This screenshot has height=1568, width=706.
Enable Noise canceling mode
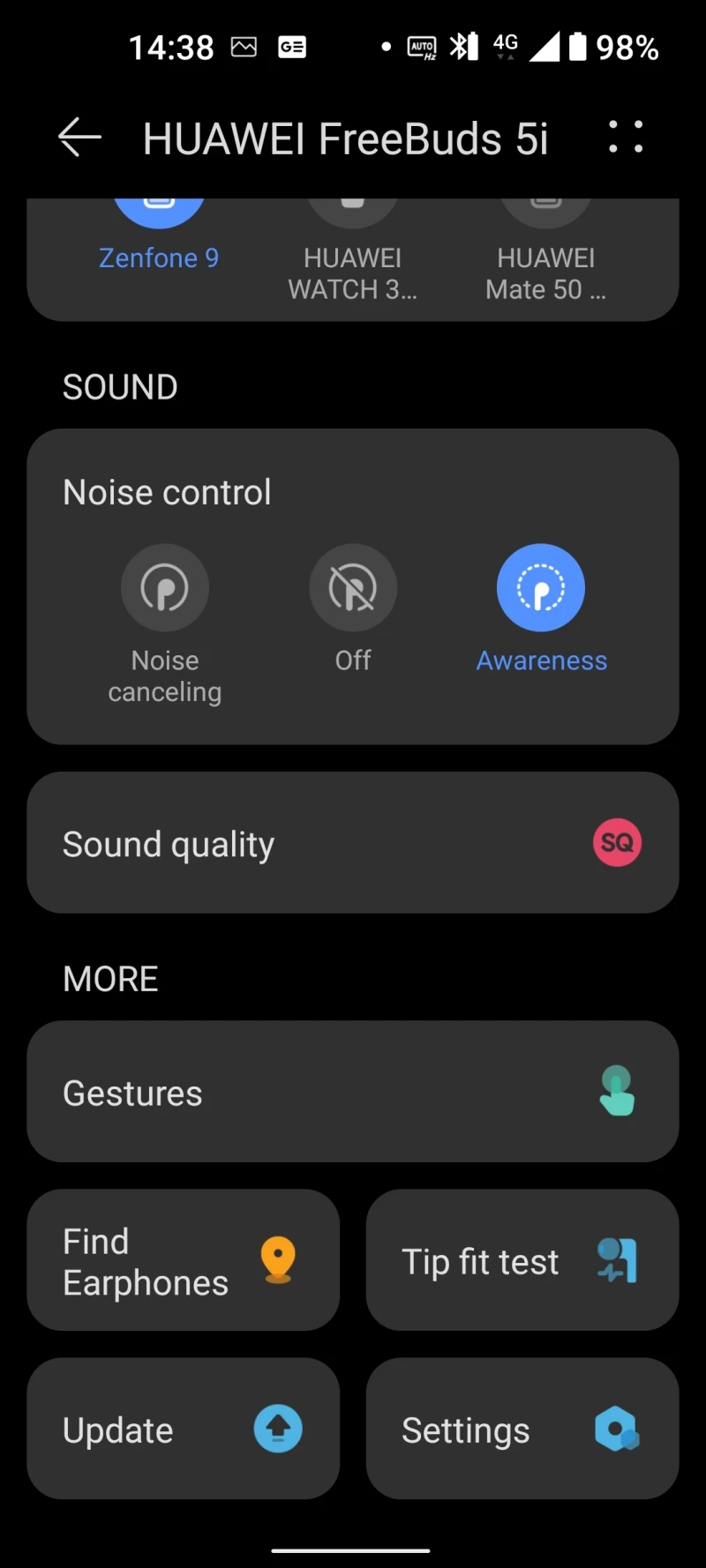165,589
